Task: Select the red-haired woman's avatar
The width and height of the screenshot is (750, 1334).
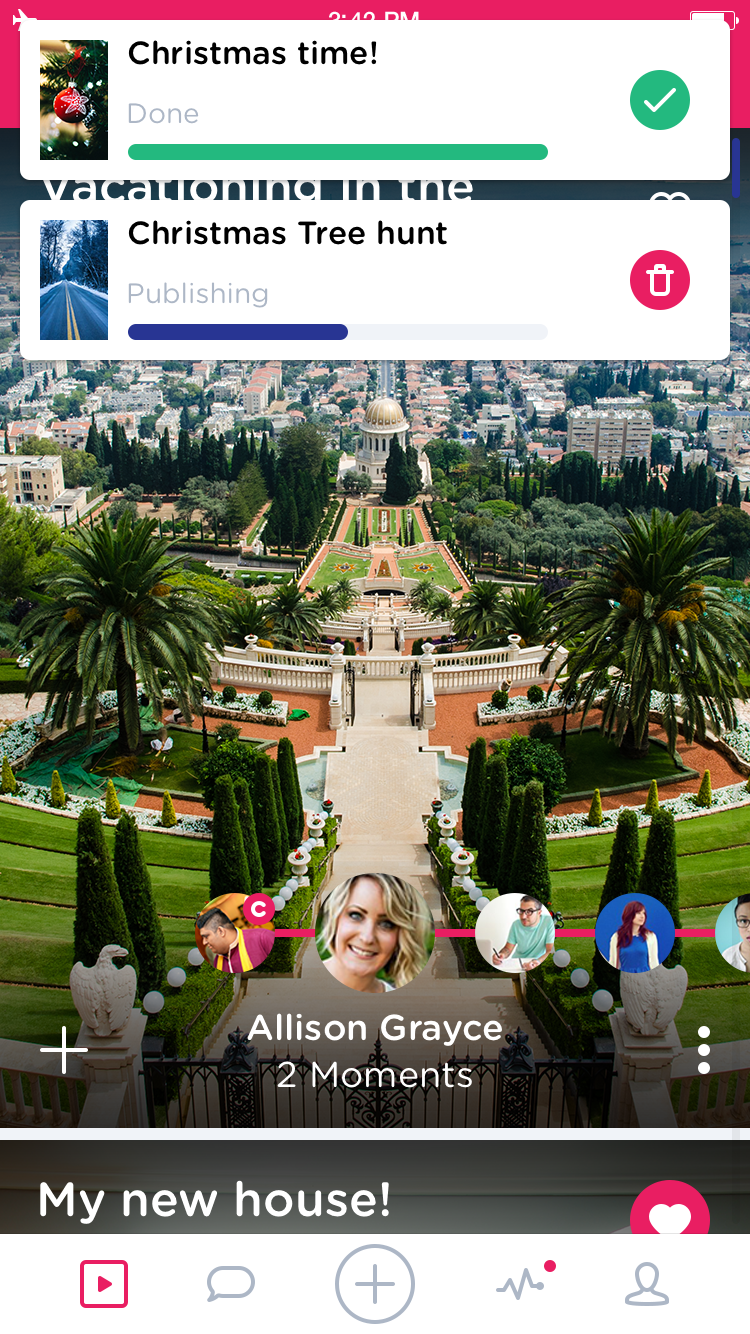Action: pyautogui.click(x=635, y=932)
